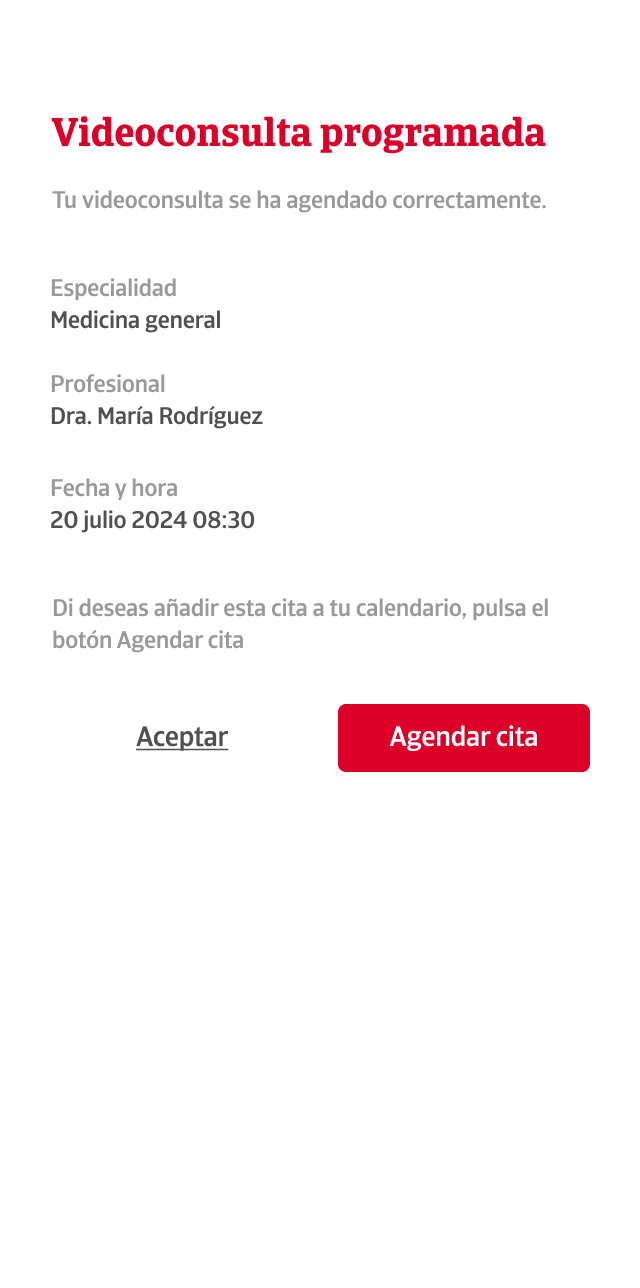Add appointment with Agendar cita button
Image resolution: width=640 pixels, height=1288 pixels.
click(463, 738)
